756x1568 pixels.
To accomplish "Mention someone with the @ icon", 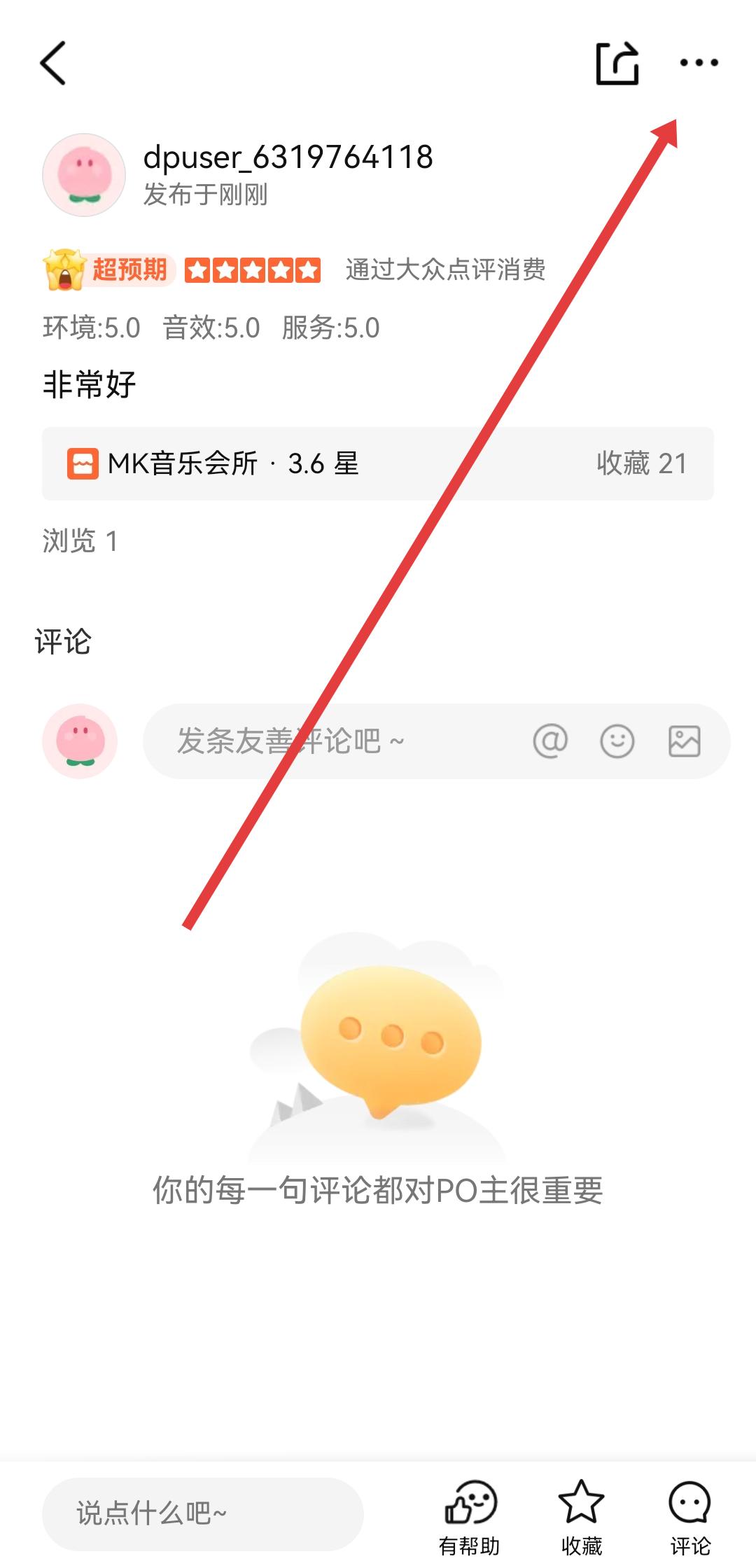I will tap(550, 741).
